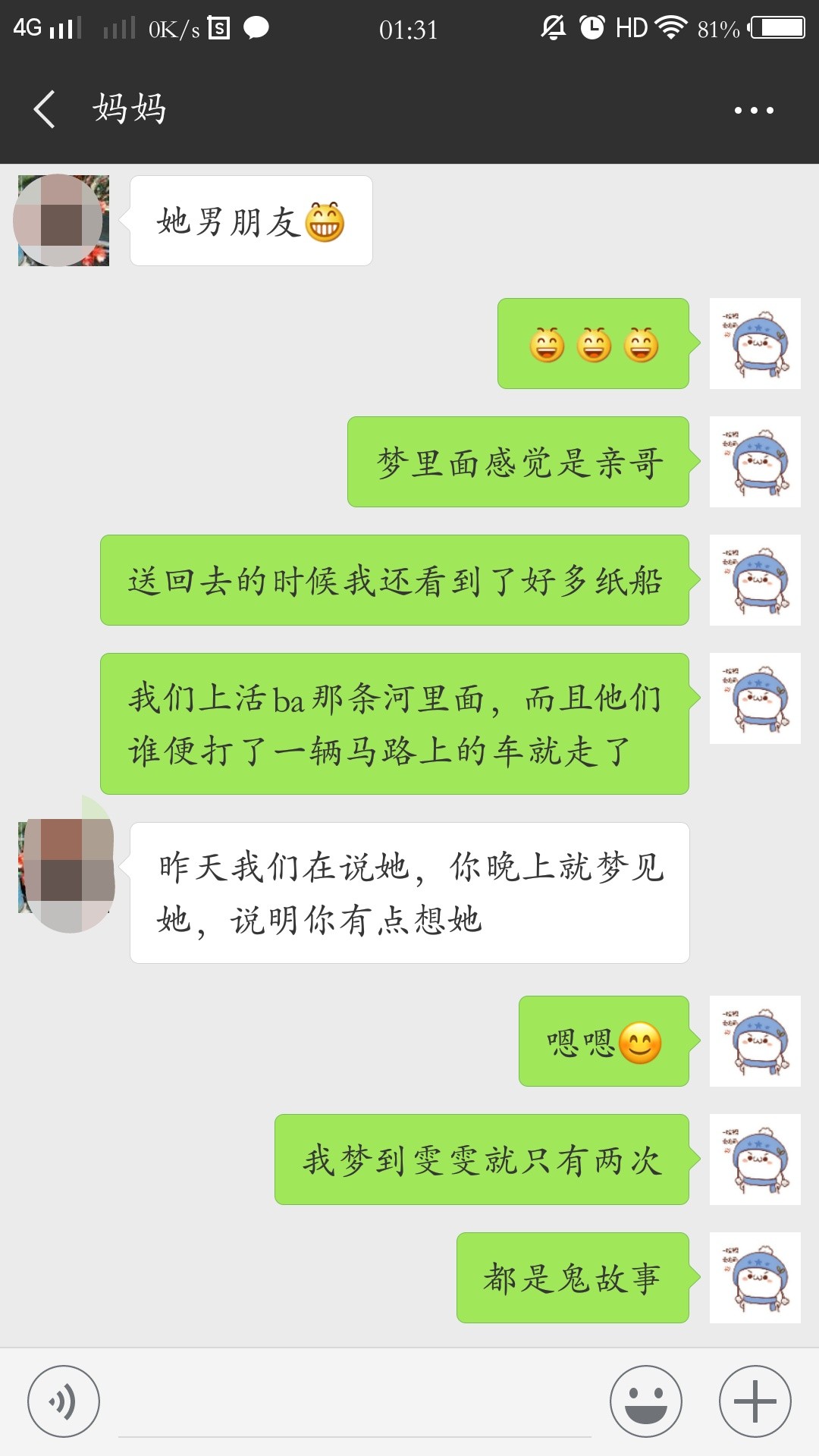Go back from the 妈妈 chat
819x1456 pixels.
point(45,109)
